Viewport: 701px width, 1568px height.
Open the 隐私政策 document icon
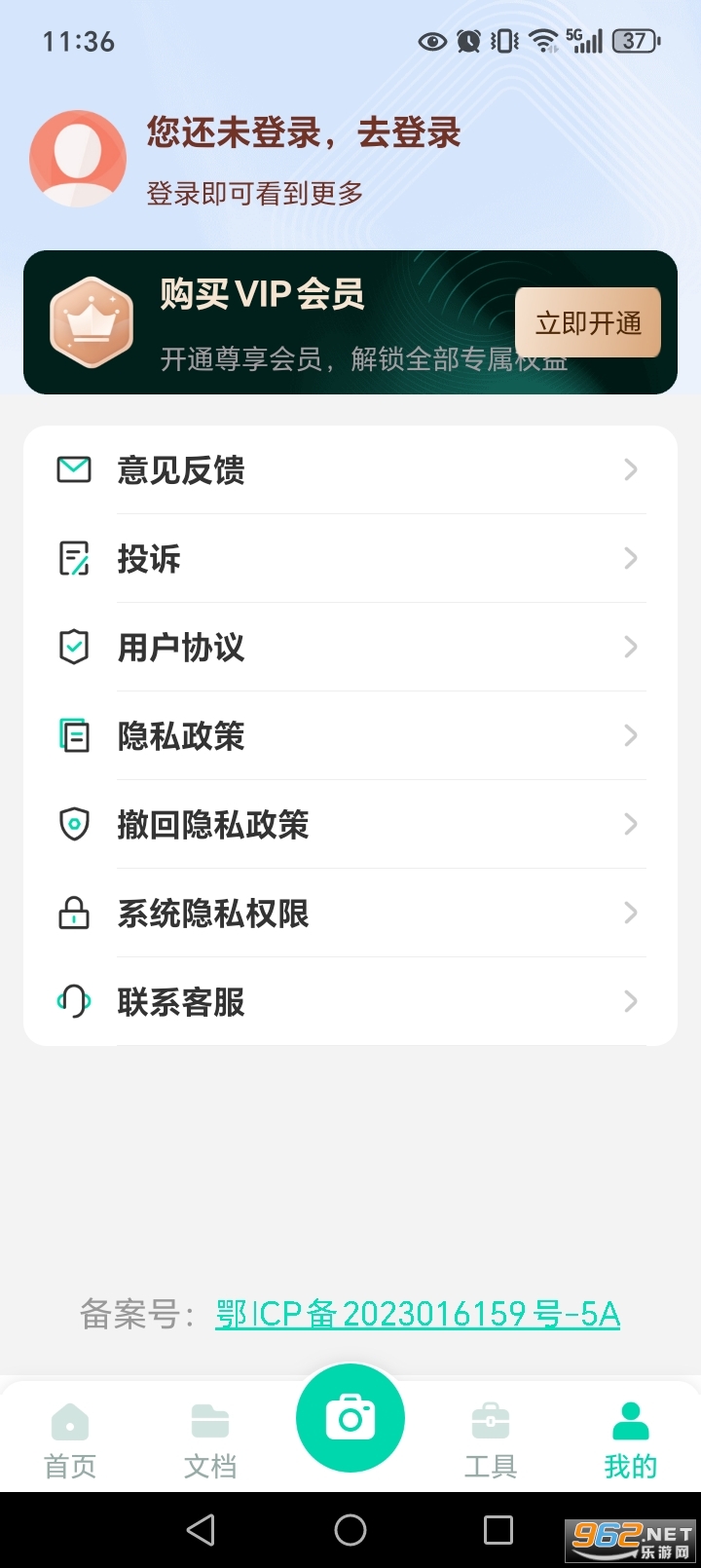73,735
